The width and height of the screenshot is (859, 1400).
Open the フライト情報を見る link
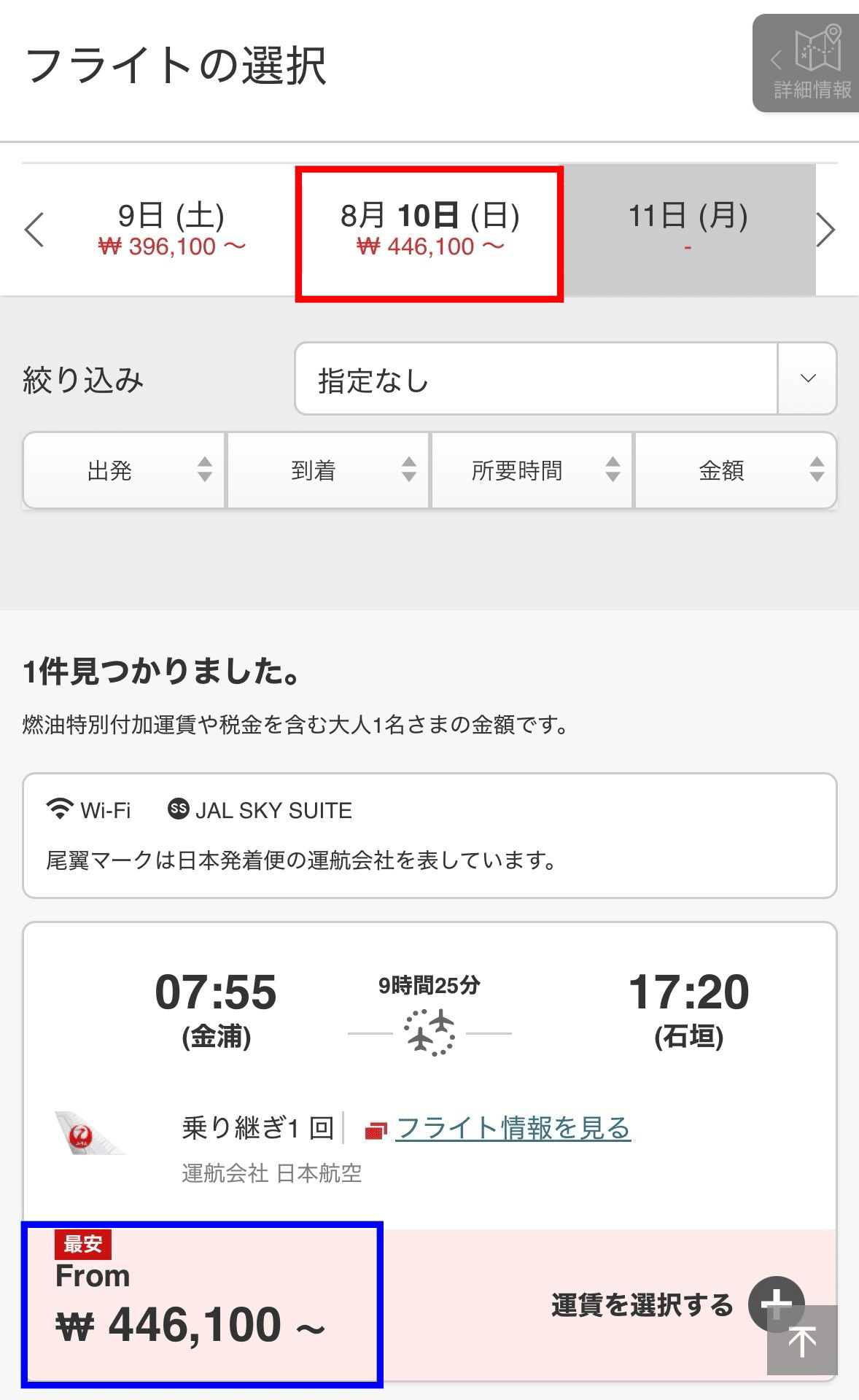point(513,1128)
